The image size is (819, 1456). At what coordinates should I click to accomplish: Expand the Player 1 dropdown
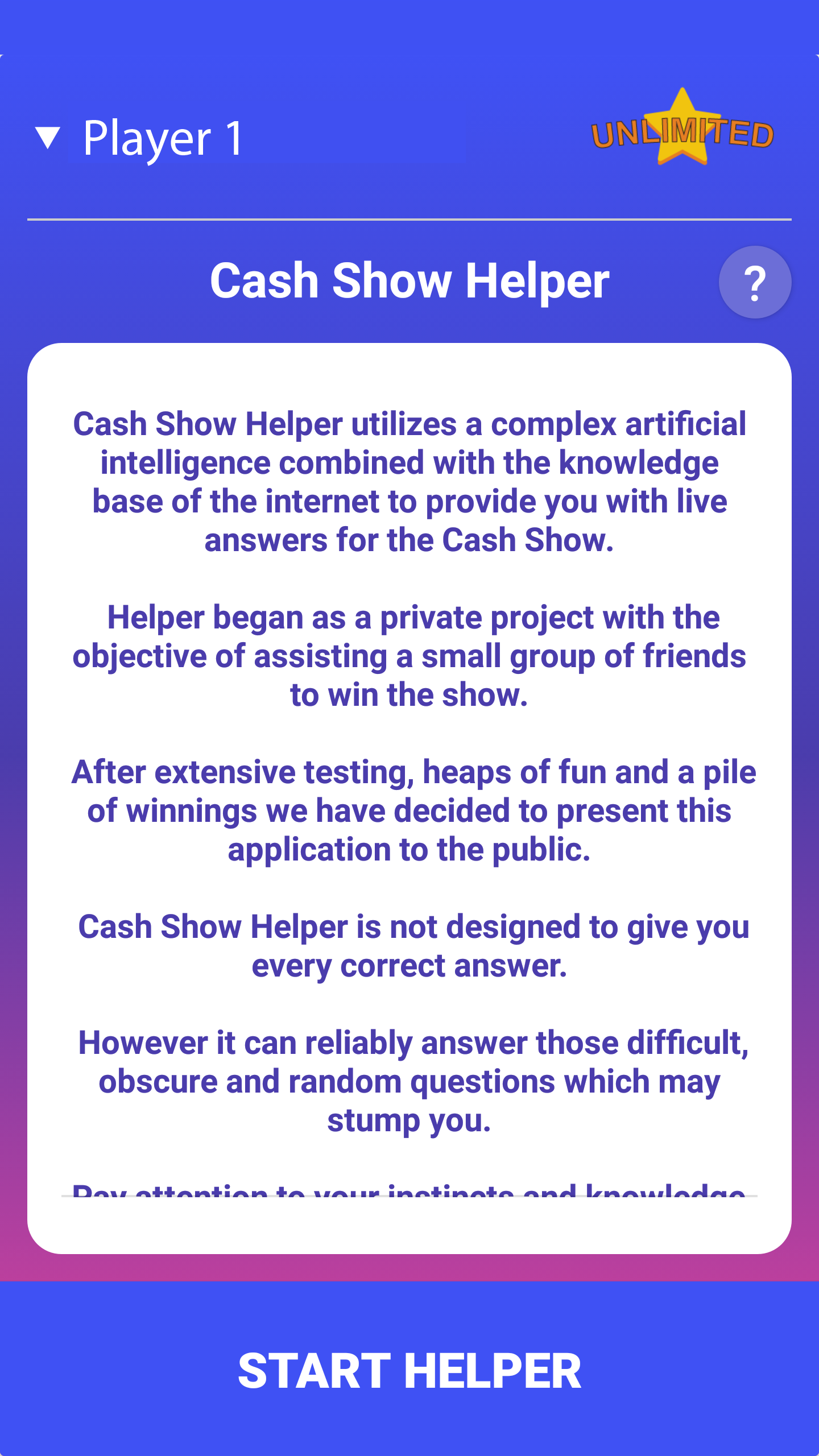point(49,138)
